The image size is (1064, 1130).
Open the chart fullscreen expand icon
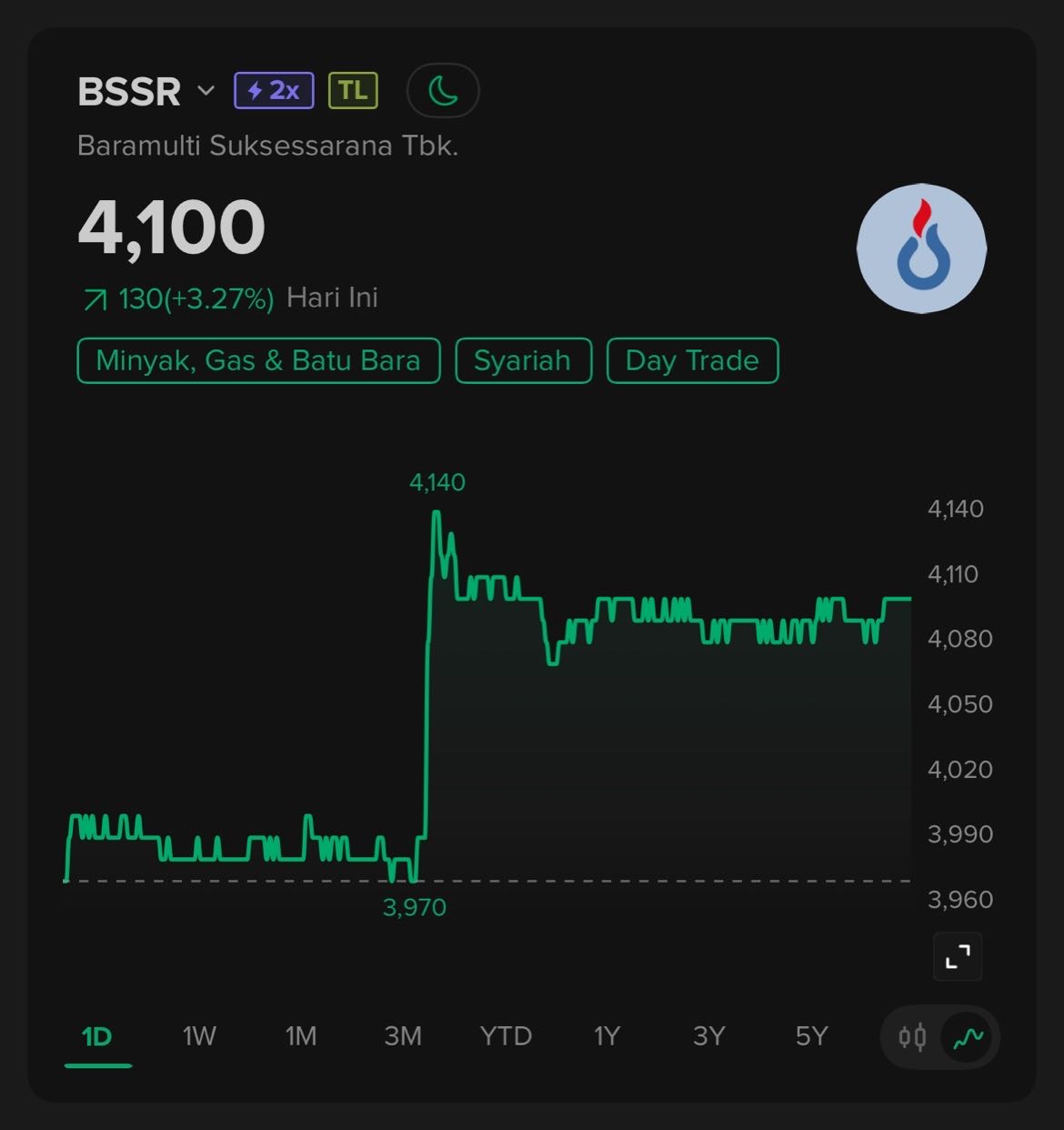tap(957, 957)
